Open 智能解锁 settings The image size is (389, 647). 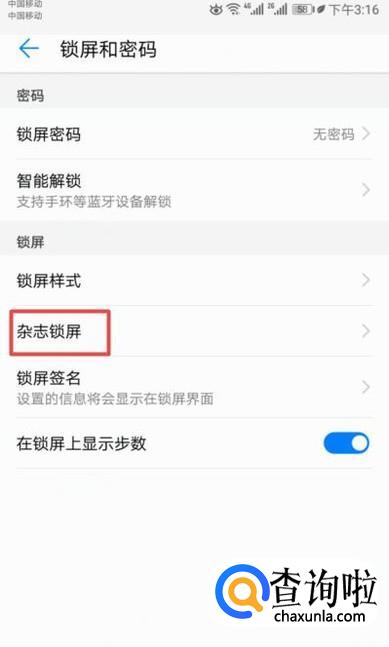[x=194, y=190]
